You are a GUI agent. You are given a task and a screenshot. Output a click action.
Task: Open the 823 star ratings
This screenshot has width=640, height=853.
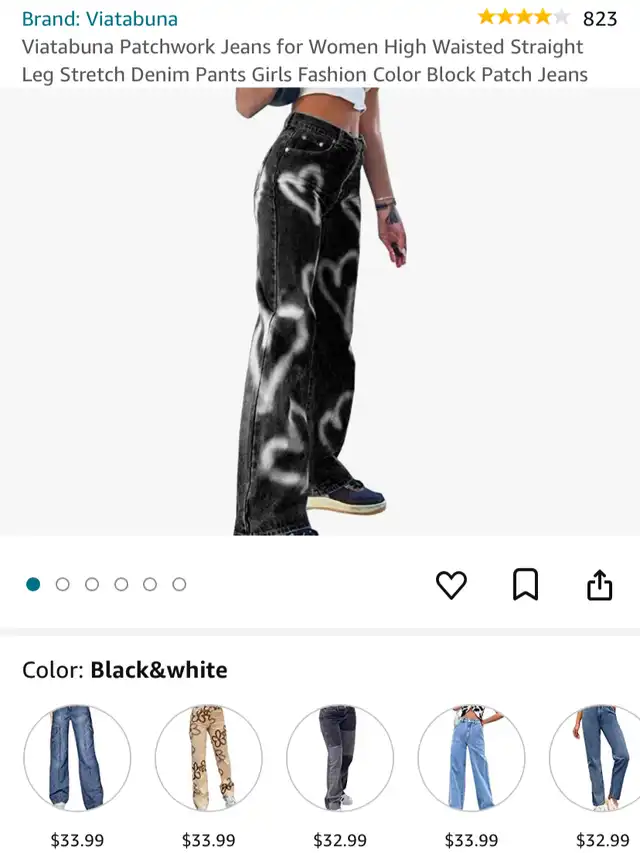(546, 18)
